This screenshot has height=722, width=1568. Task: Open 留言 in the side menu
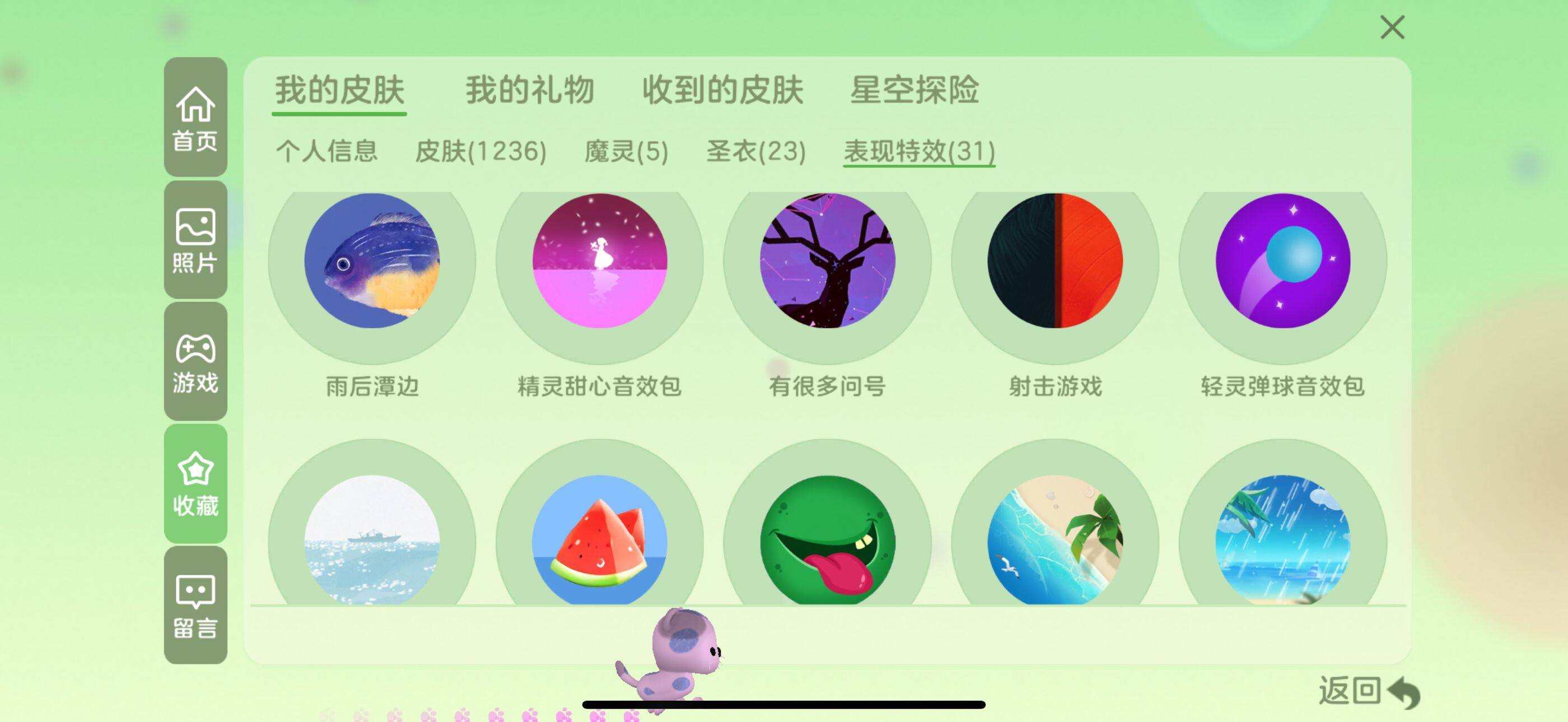click(x=195, y=605)
